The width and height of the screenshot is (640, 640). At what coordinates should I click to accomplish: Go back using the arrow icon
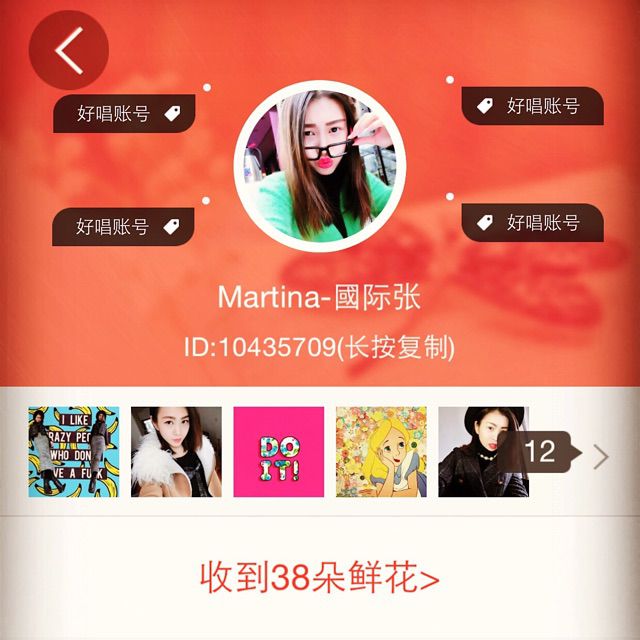pos(68,50)
